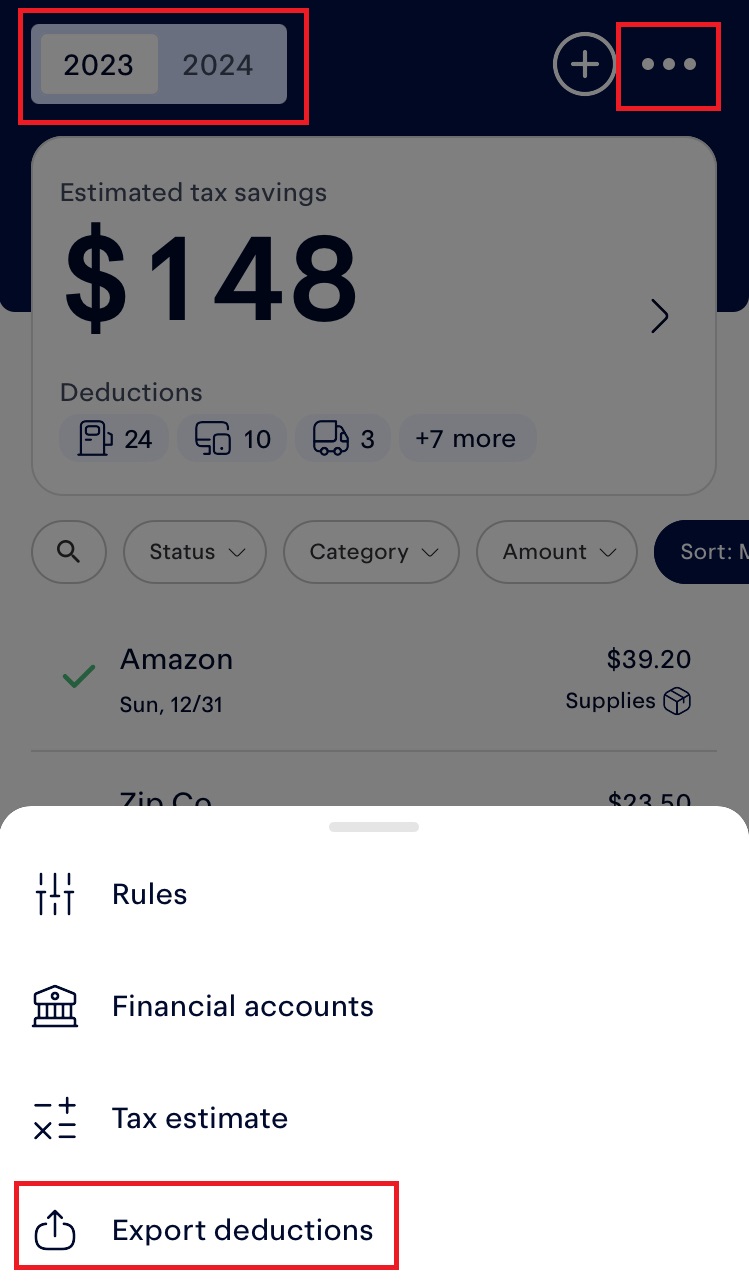
Task: Search deductions with the magnifier icon
Action: (68, 551)
